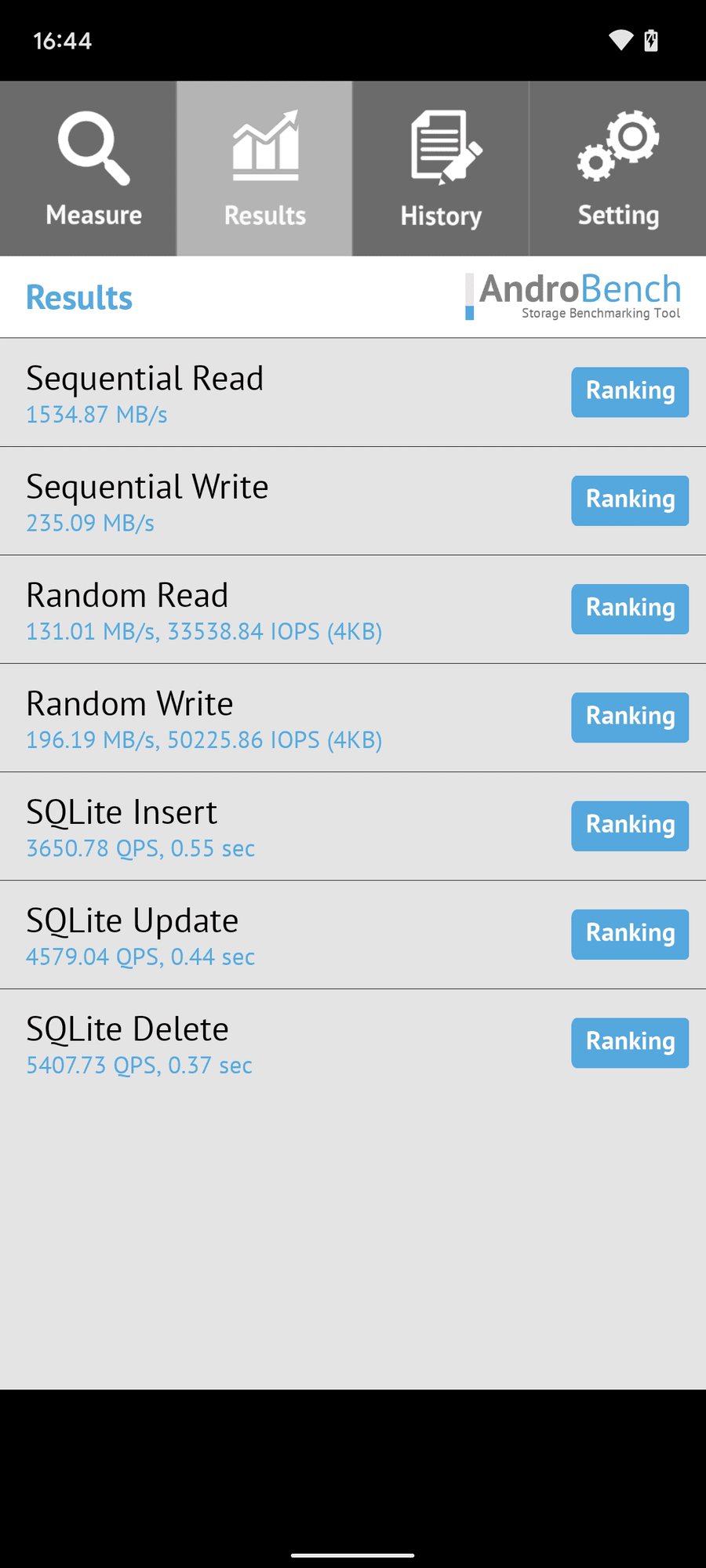
Task: Open ranking for Random Write
Action: pyautogui.click(x=630, y=717)
